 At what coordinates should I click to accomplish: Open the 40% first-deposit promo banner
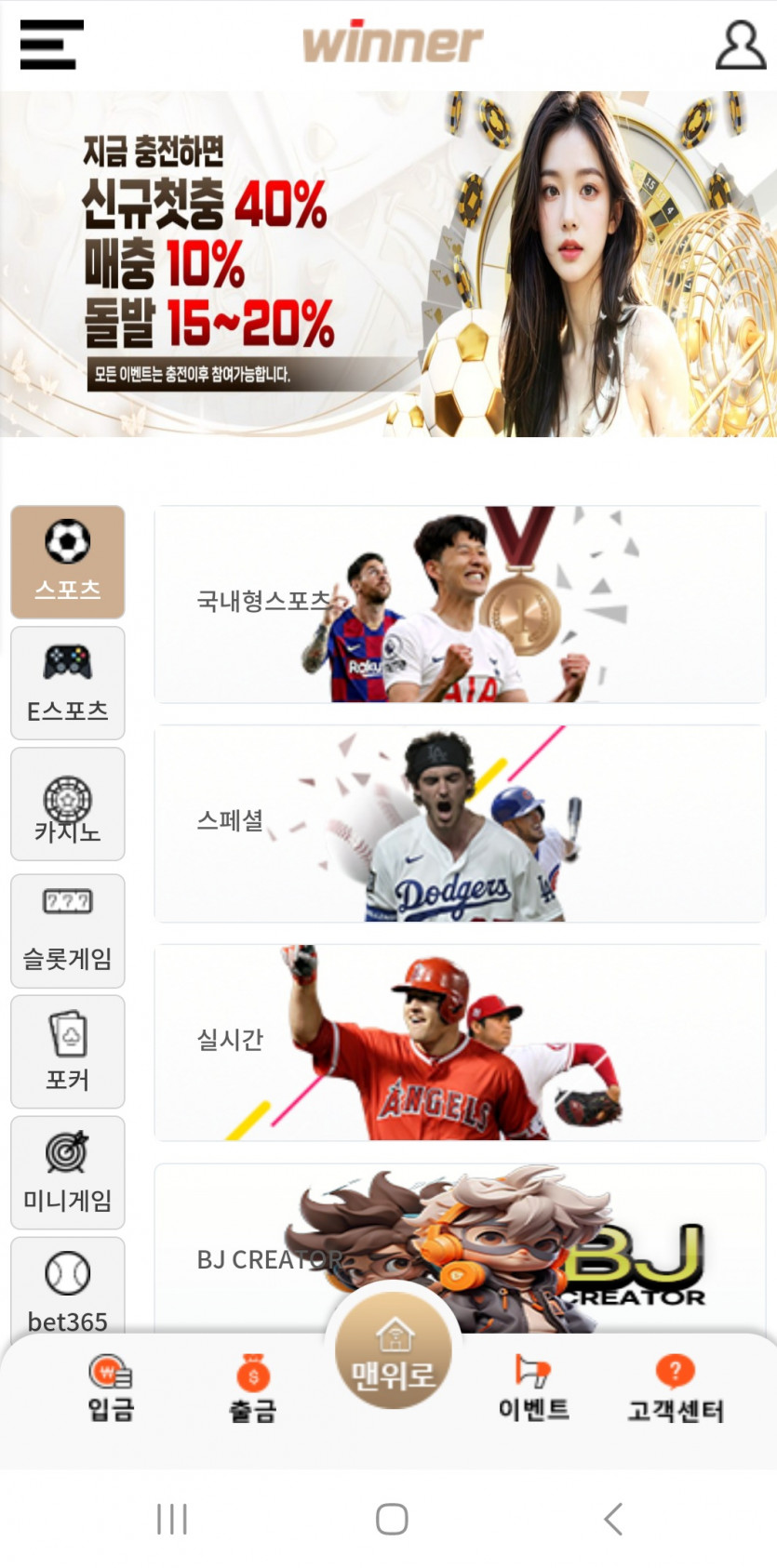pos(388,264)
